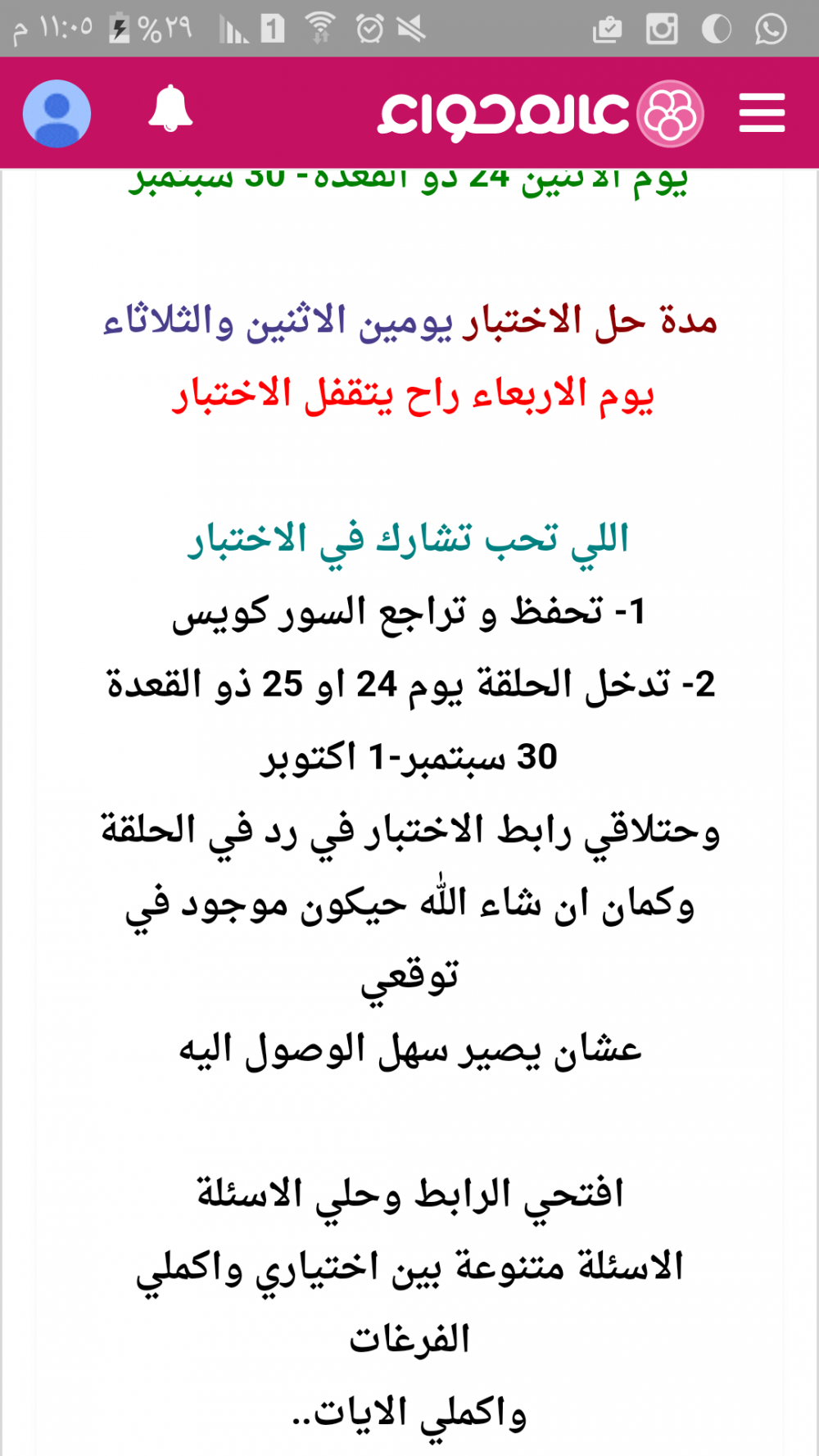The image size is (819, 1456).
Task: Open the hamburger menu
Action: [x=762, y=113]
